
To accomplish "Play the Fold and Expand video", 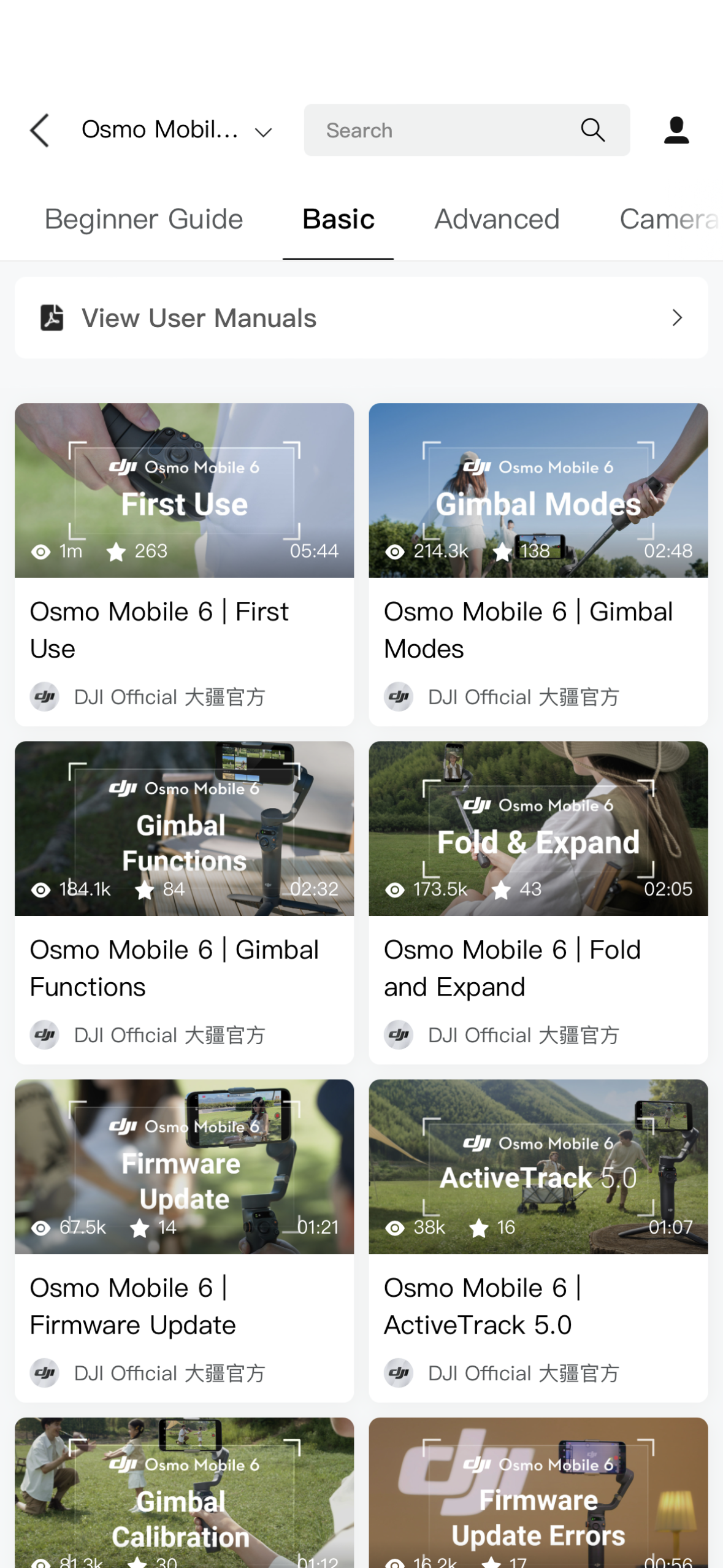I will pyautogui.click(x=538, y=828).
